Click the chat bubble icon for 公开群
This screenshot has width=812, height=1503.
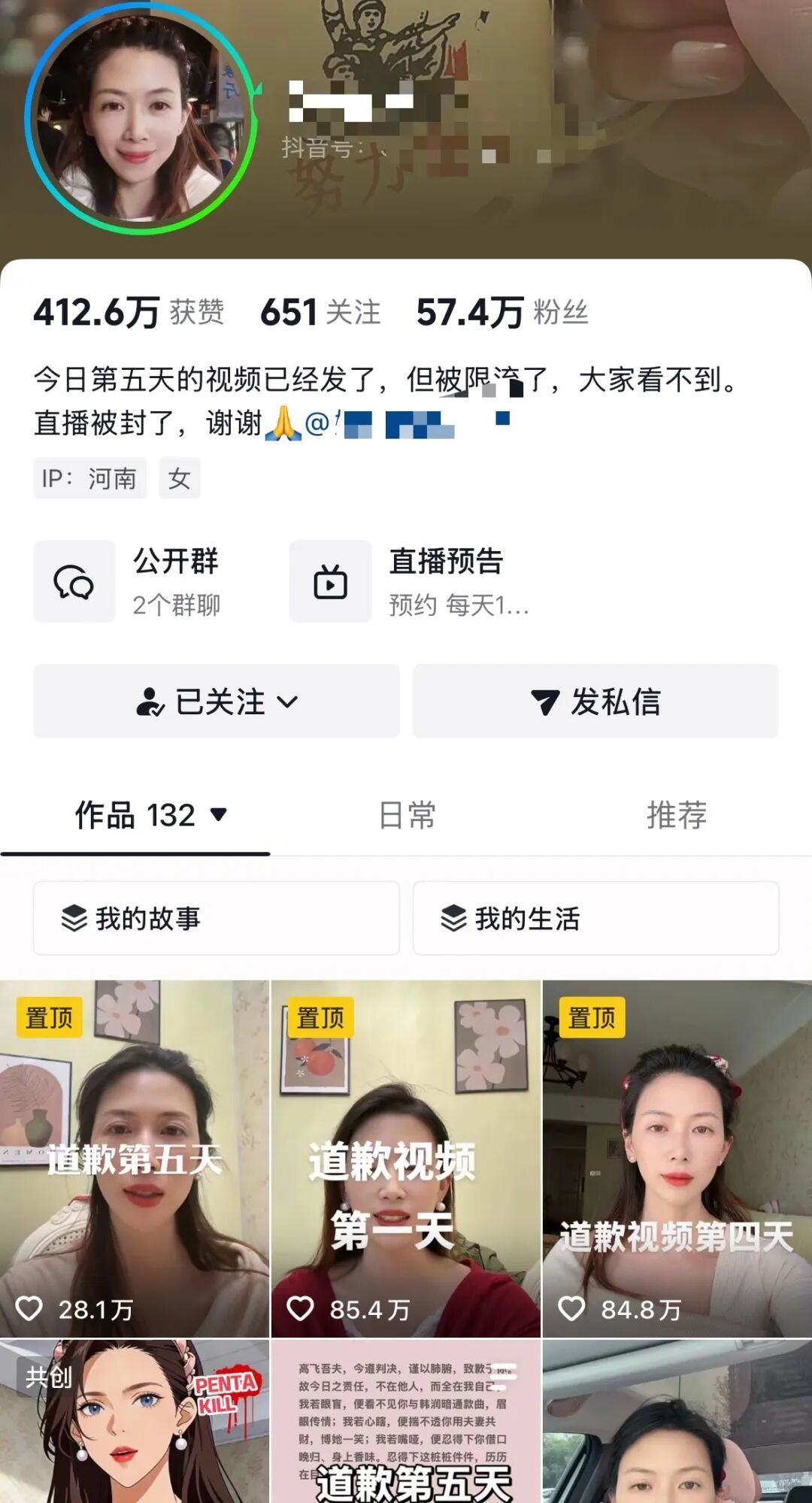(x=74, y=581)
